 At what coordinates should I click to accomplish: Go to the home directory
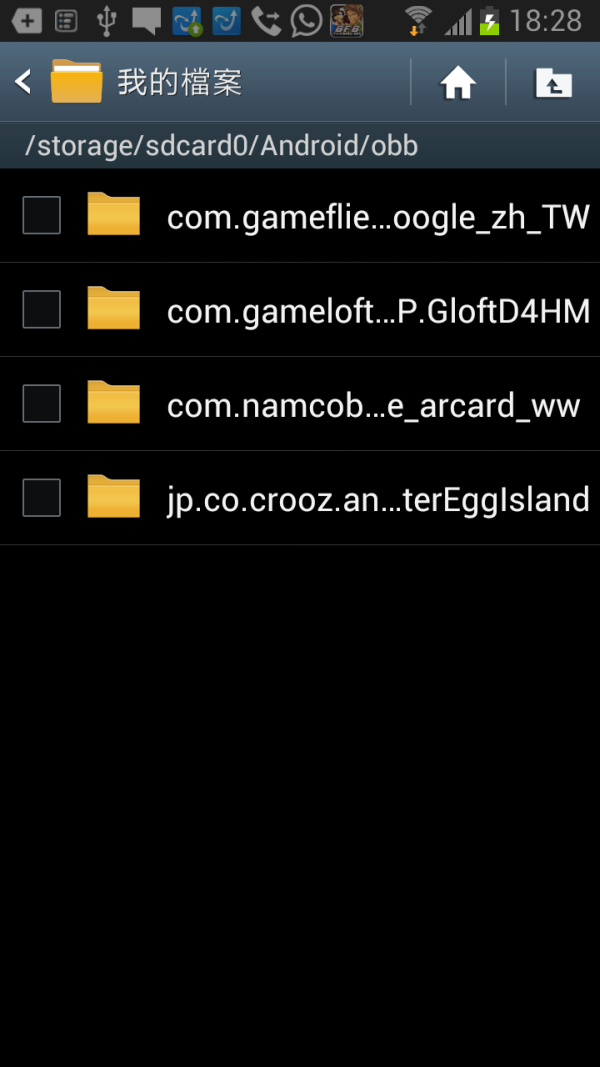click(x=458, y=83)
